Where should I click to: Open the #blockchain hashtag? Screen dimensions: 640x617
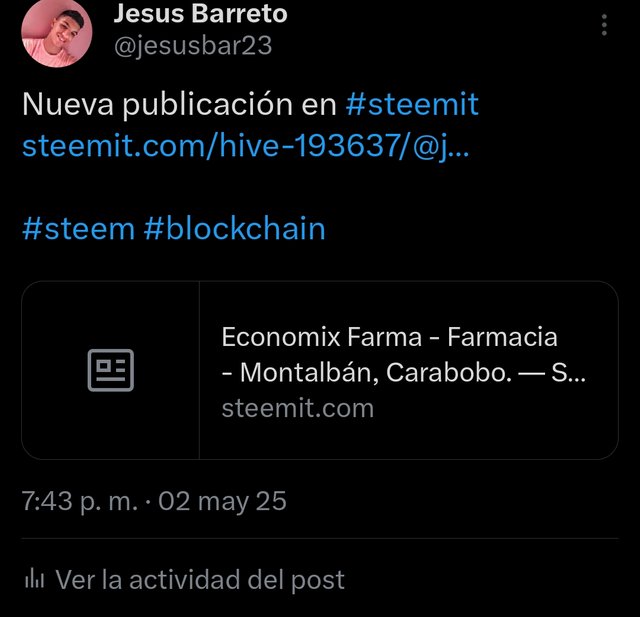[x=235, y=228]
